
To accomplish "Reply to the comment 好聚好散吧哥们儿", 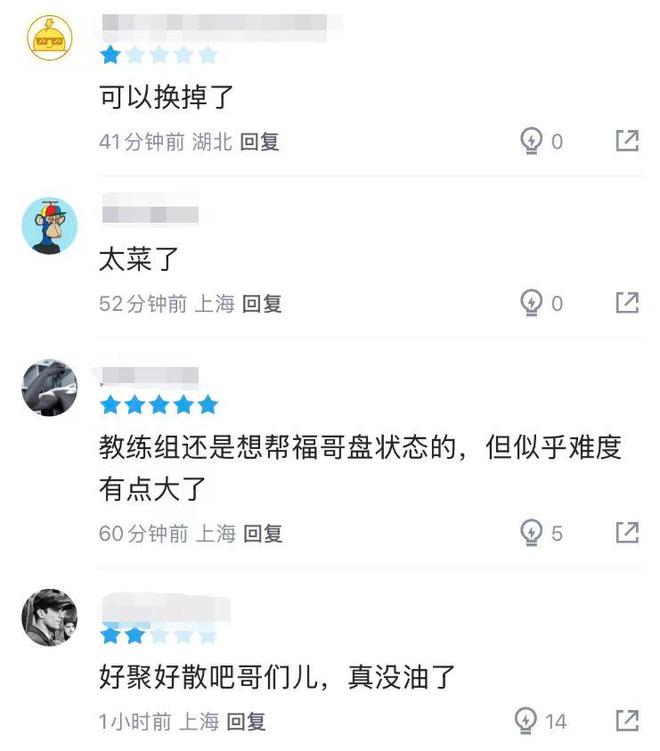I will click(x=246, y=721).
